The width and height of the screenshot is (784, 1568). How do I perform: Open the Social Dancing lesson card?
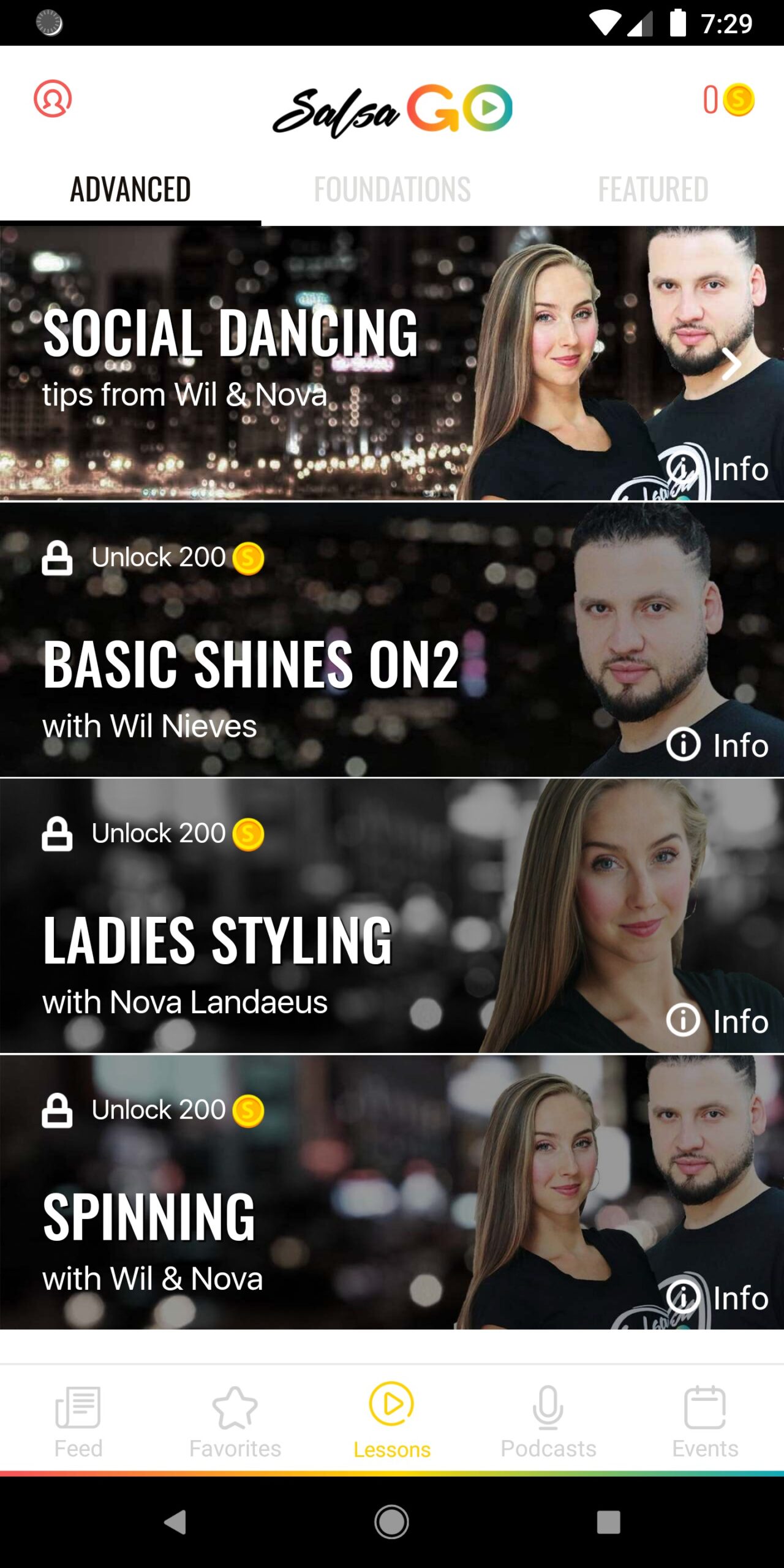[392, 363]
